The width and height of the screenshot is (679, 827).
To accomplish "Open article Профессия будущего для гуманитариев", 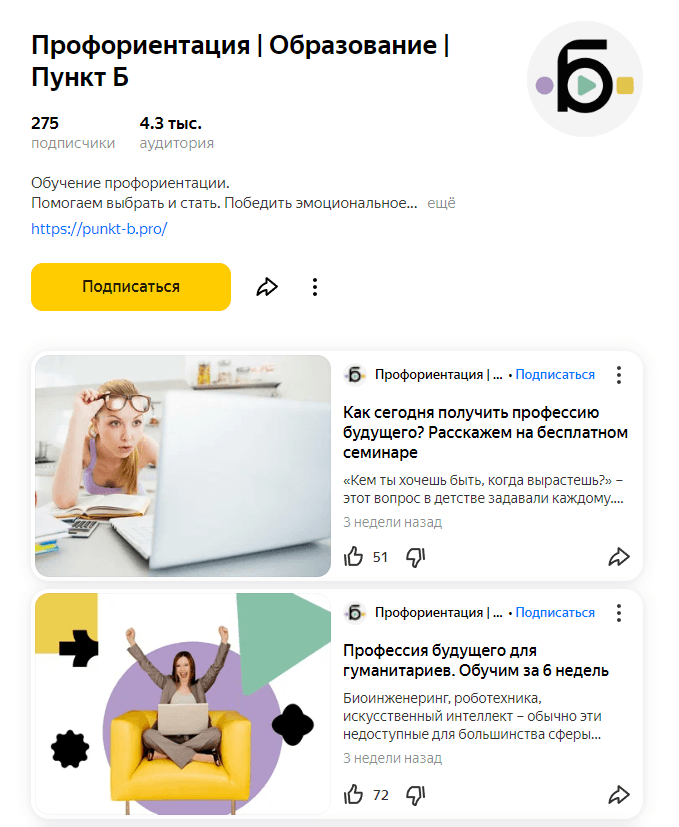I will point(475,660).
